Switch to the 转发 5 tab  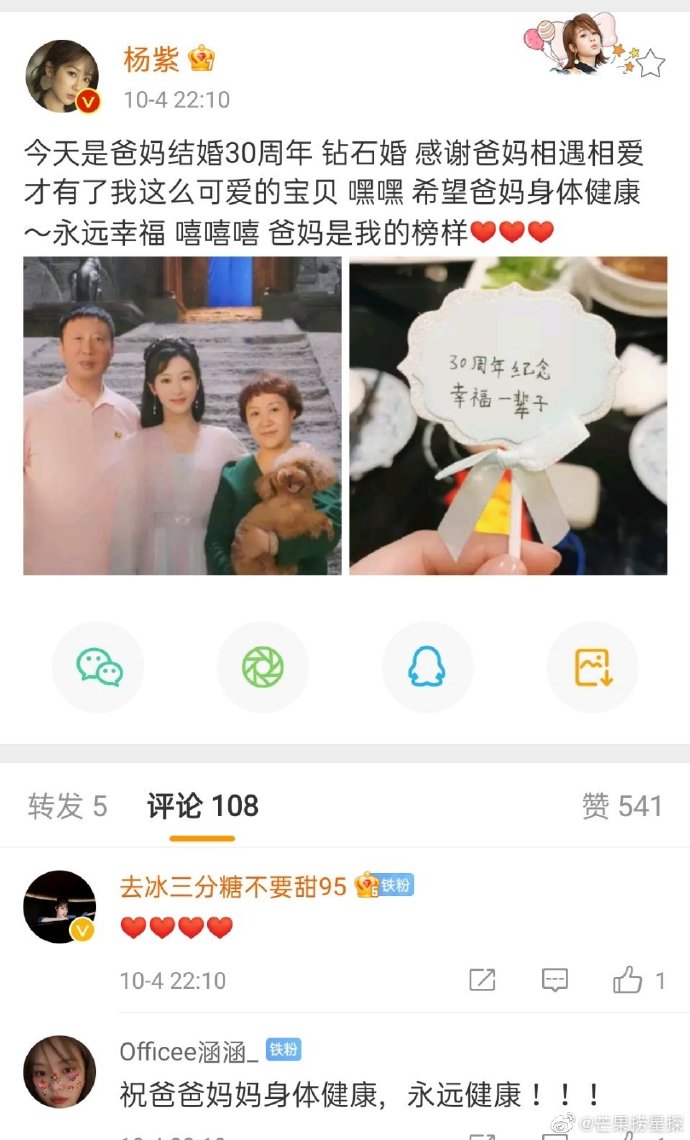[67, 806]
